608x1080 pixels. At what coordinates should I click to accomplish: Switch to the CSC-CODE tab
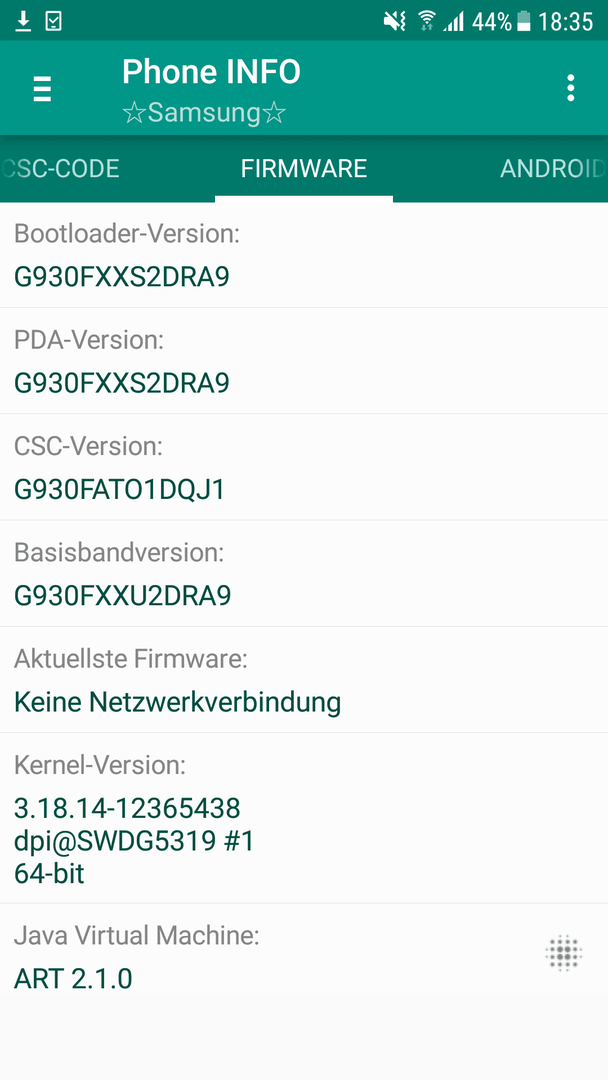tap(61, 169)
